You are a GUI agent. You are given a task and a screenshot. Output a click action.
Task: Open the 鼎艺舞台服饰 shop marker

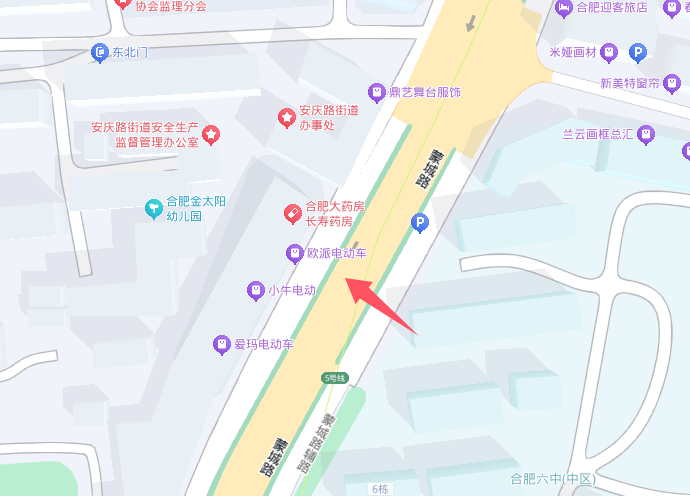[376, 92]
